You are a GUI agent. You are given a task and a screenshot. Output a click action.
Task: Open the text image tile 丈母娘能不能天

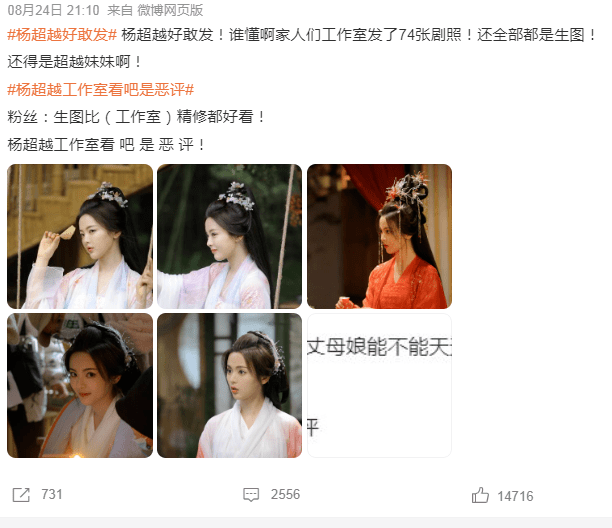(x=379, y=385)
